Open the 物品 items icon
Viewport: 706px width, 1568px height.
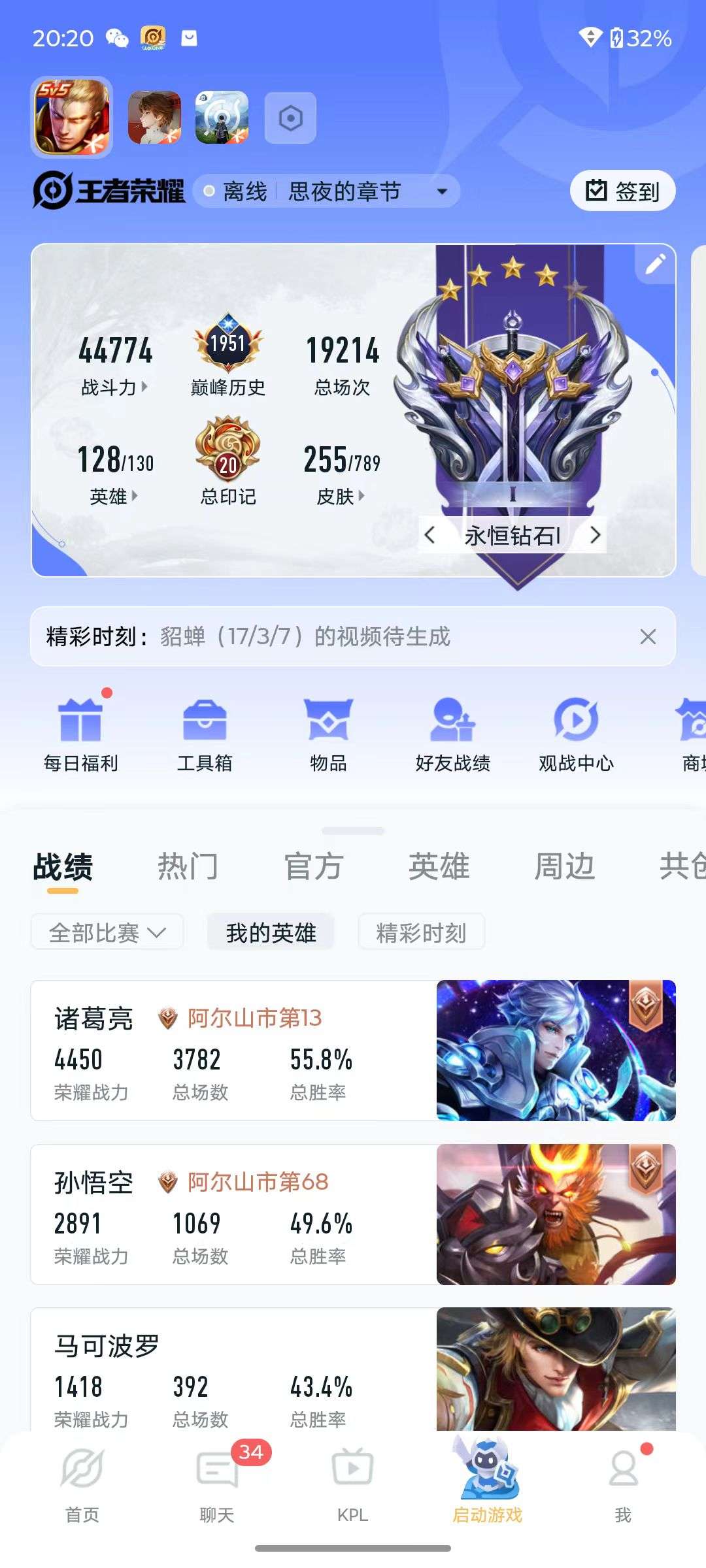click(x=327, y=725)
